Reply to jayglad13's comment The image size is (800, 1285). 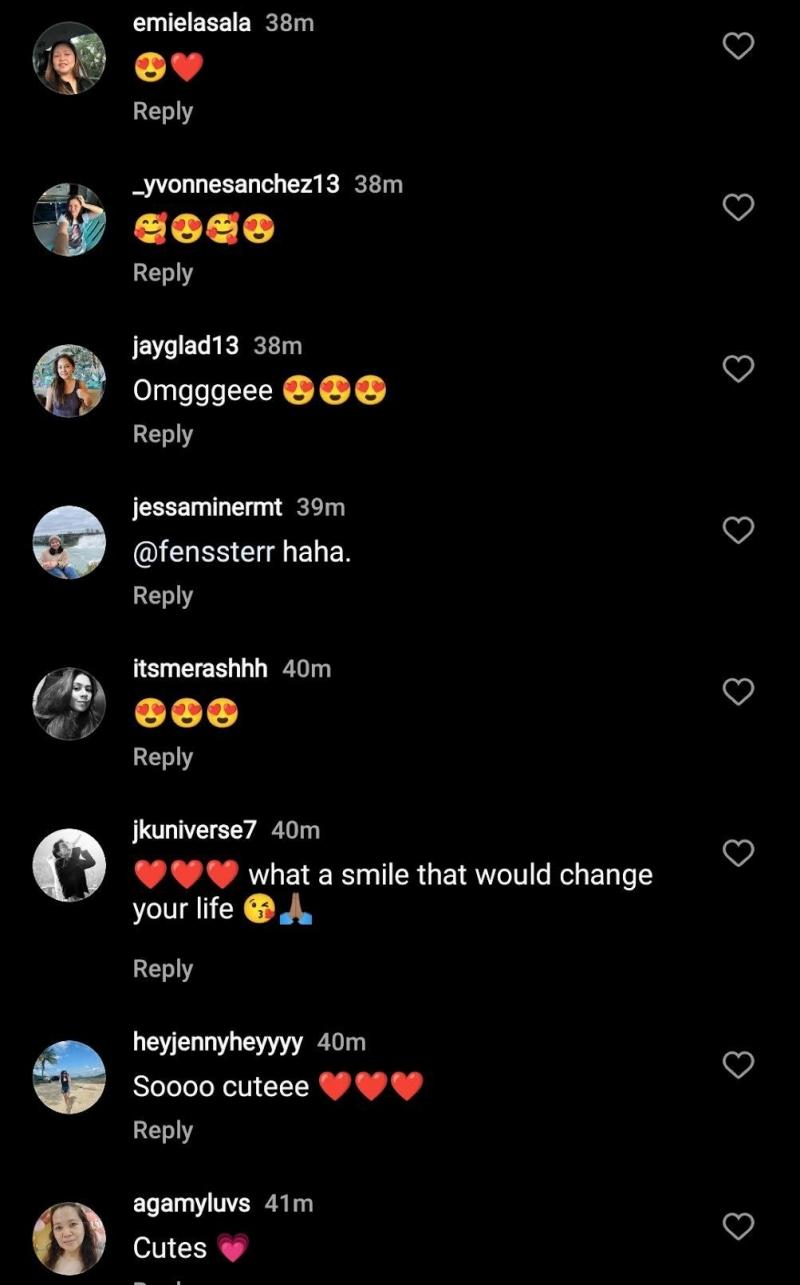163,434
